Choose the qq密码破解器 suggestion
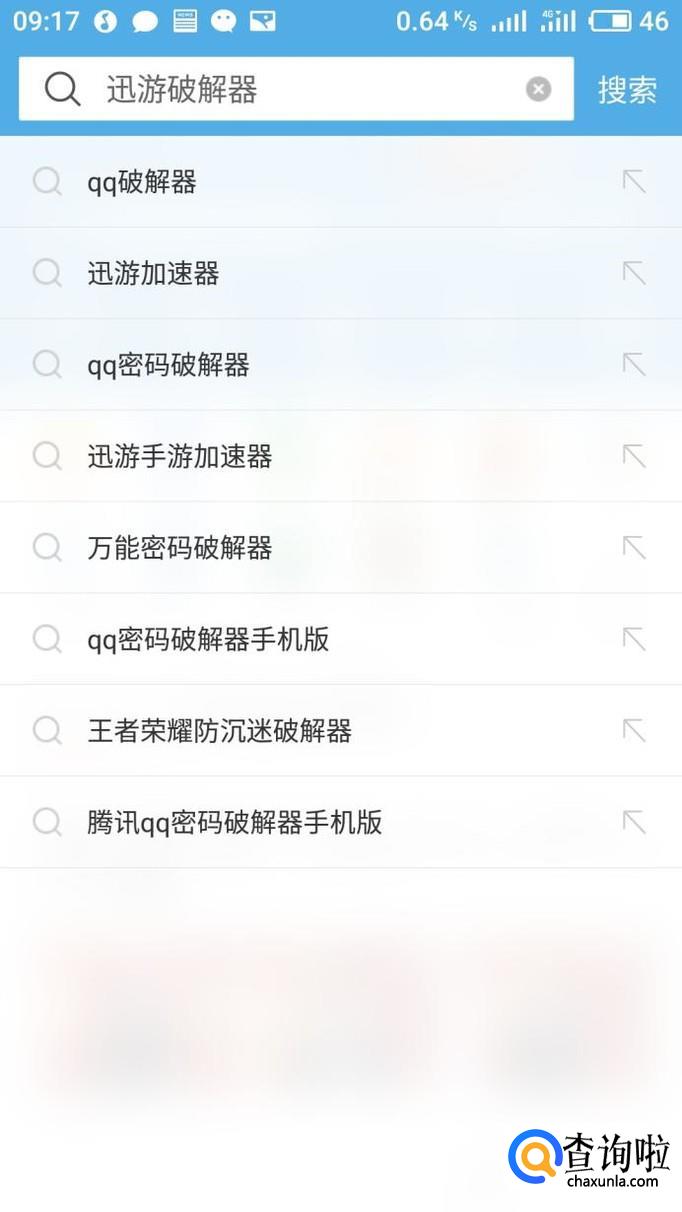The image size is (682, 1212). point(168,365)
